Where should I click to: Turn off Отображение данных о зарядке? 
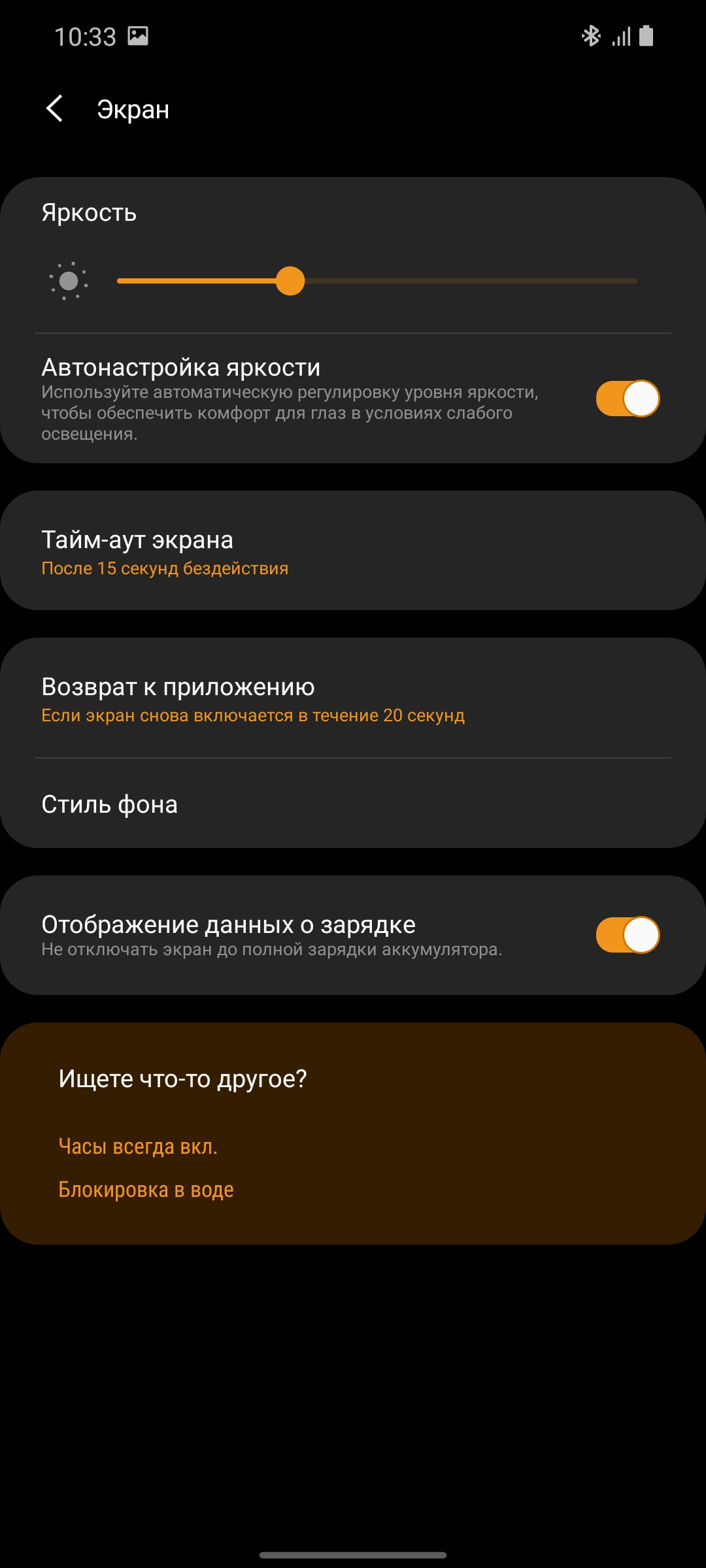628,935
